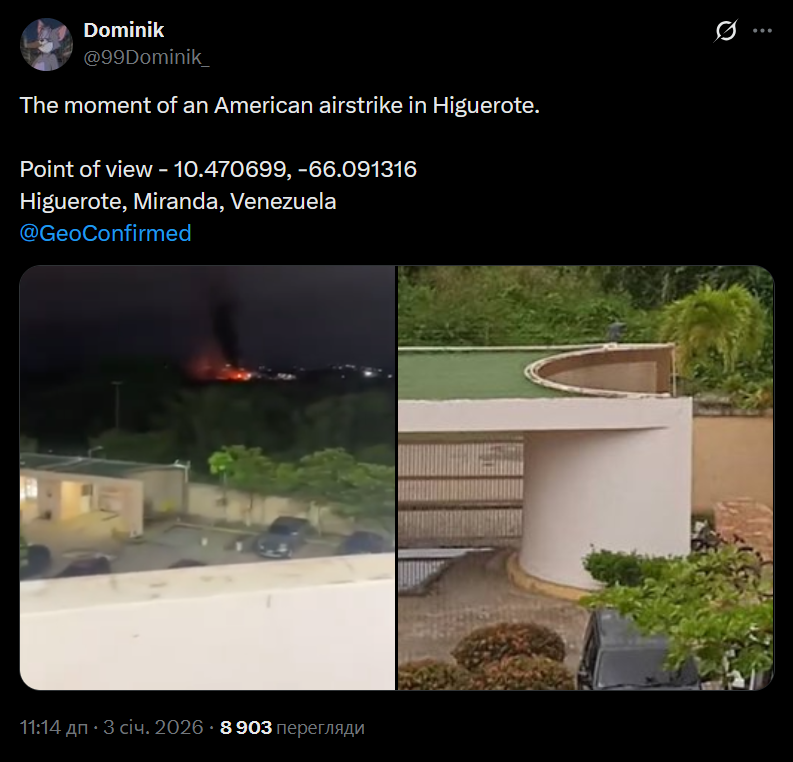The height and width of the screenshot is (762, 793).
Task: Open Dominik's profile avatar
Action: tap(46, 45)
